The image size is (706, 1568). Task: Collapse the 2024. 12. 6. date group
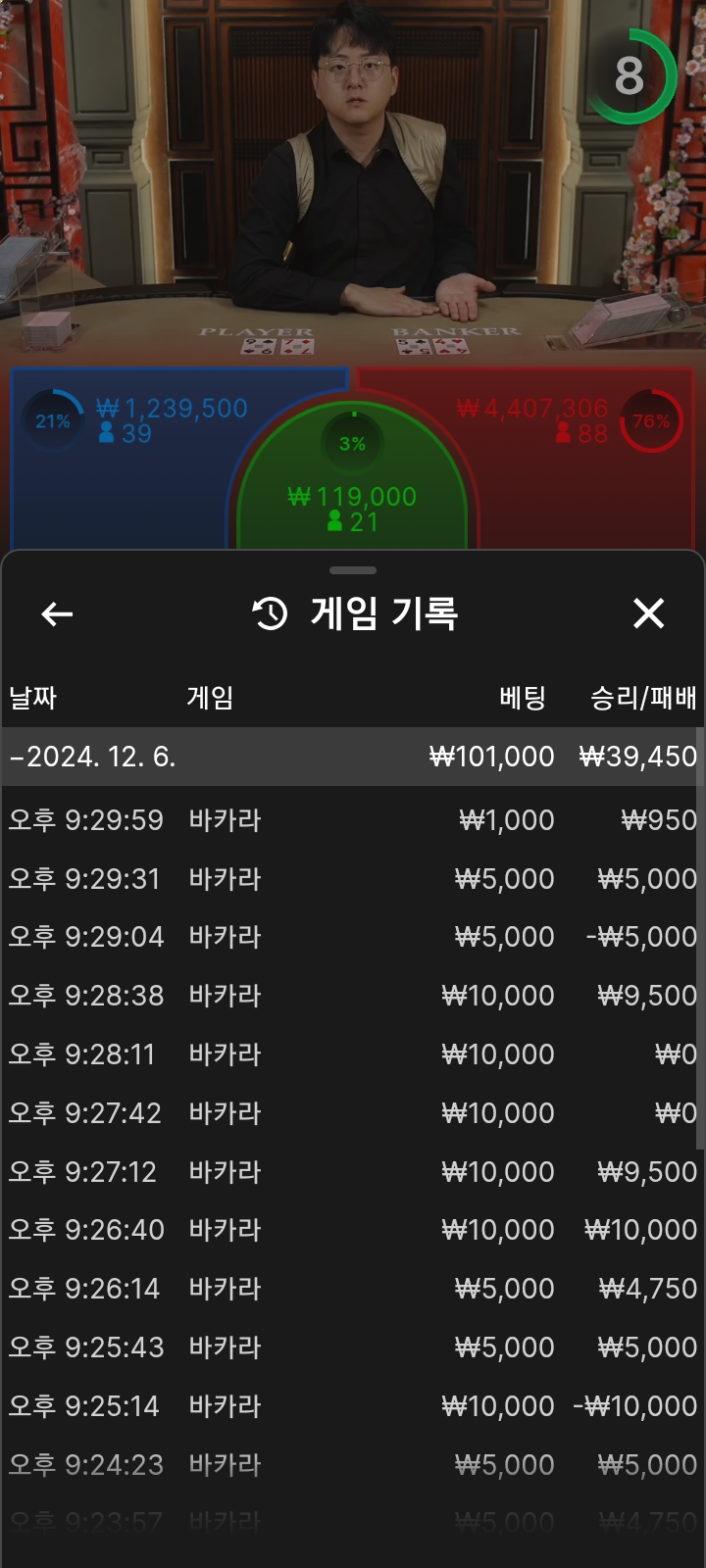coord(92,757)
